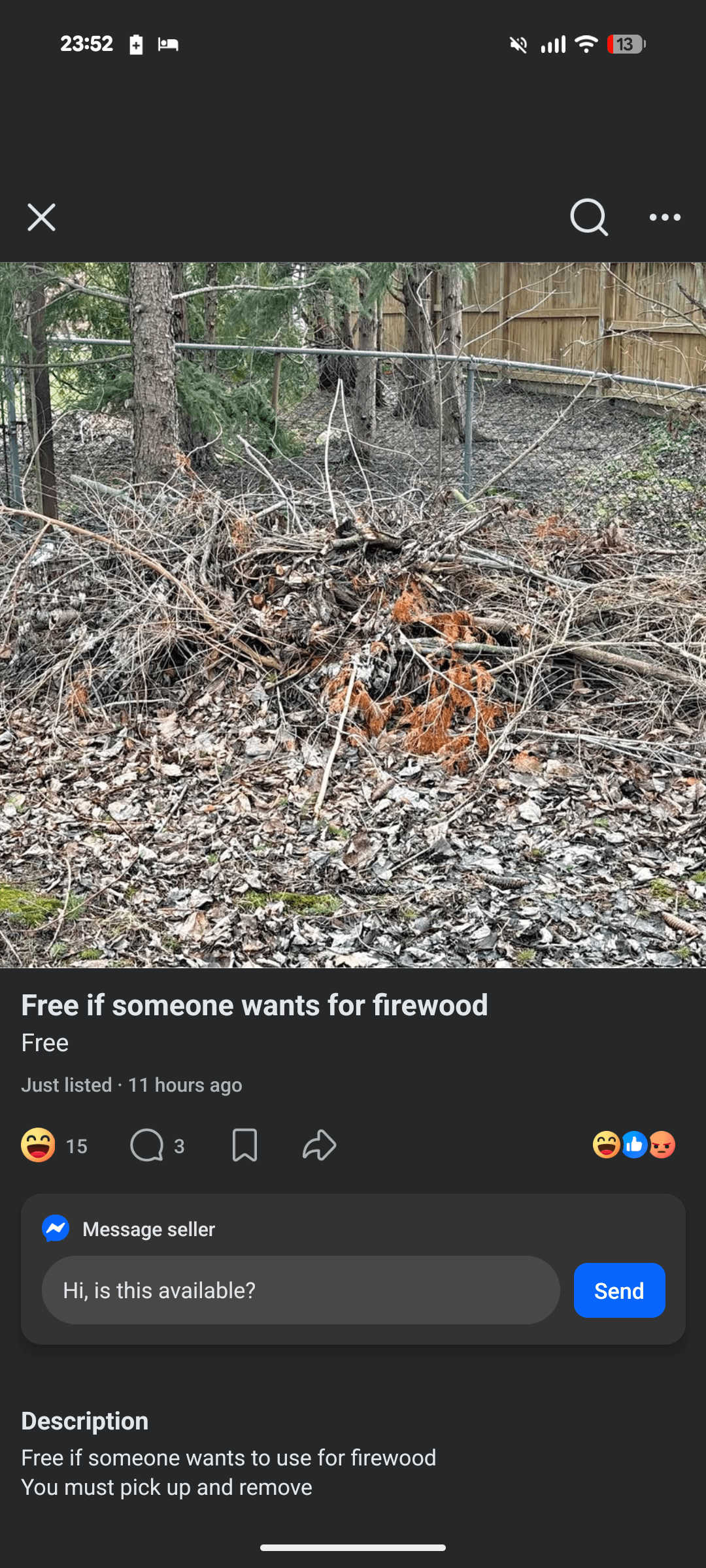Send the message to the seller

[619, 1290]
